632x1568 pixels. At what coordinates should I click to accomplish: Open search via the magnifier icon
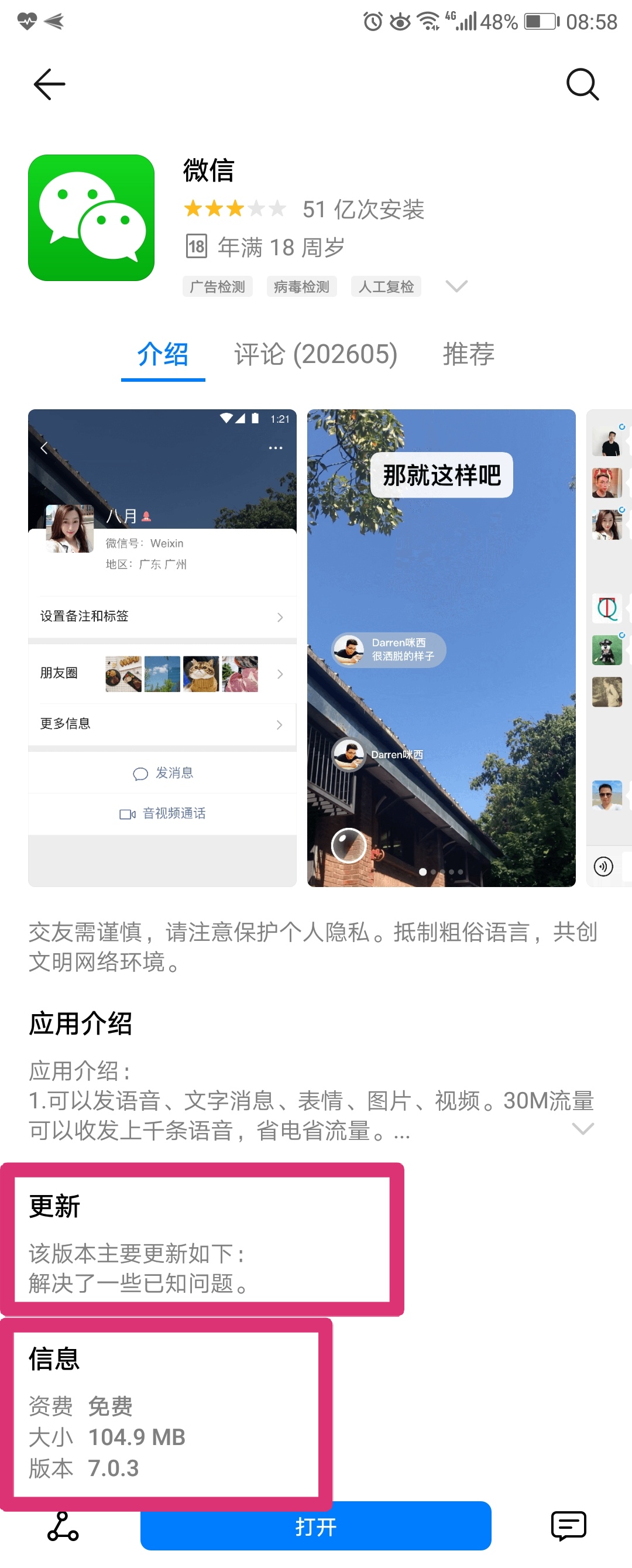pyautogui.click(x=582, y=84)
